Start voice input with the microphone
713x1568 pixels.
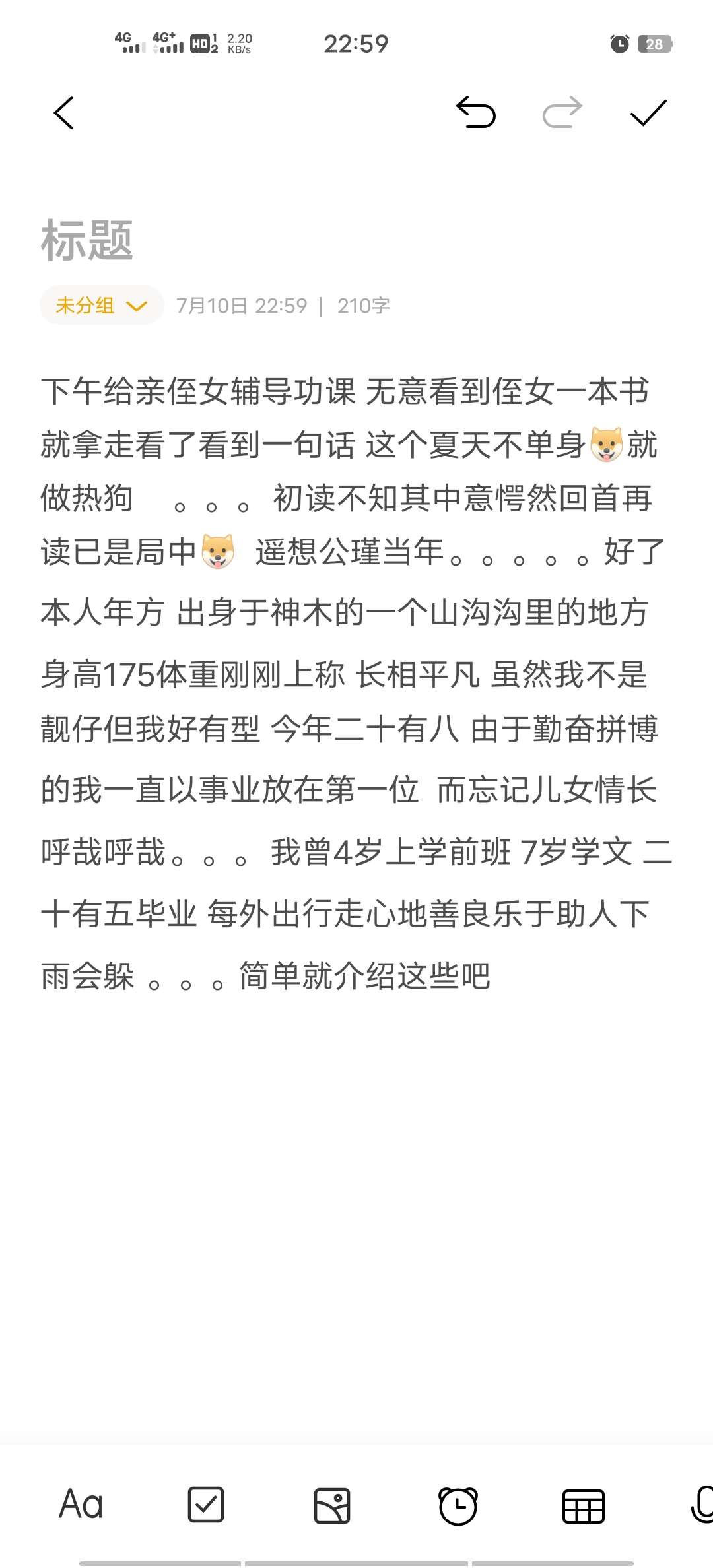[702, 1505]
